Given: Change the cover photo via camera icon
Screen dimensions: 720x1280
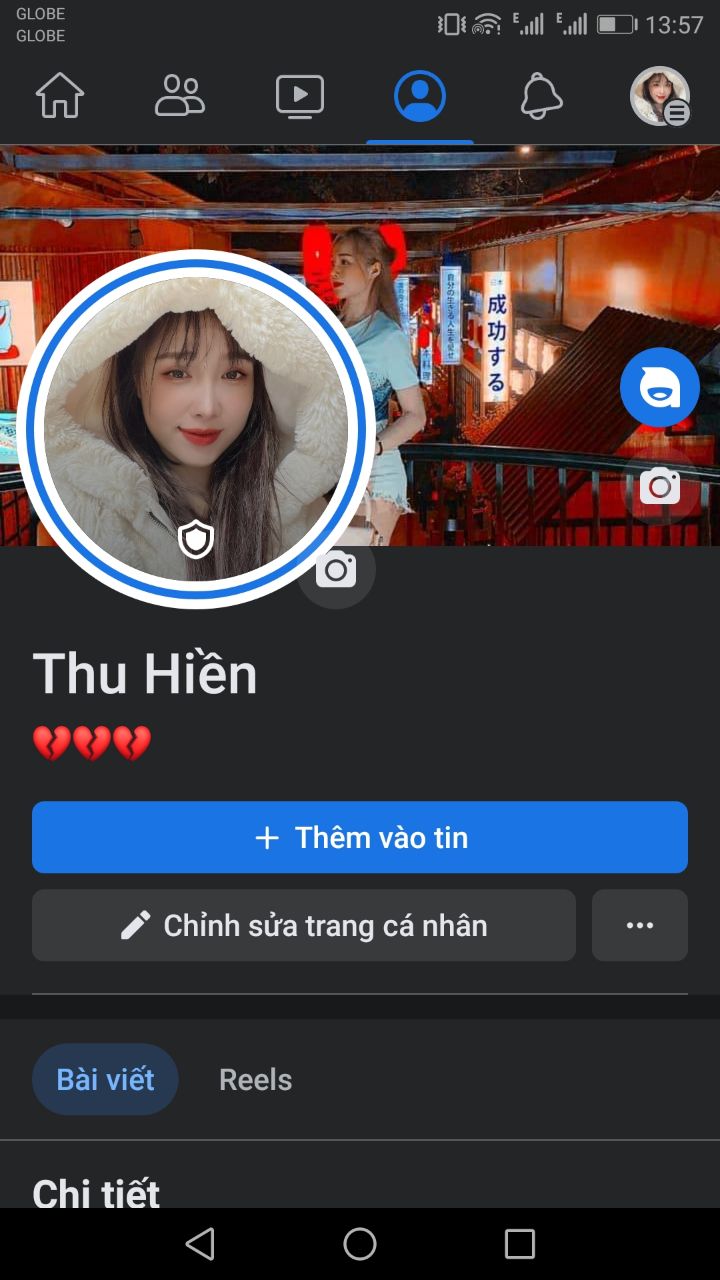Looking at the screenshot, I should [660, 487].
